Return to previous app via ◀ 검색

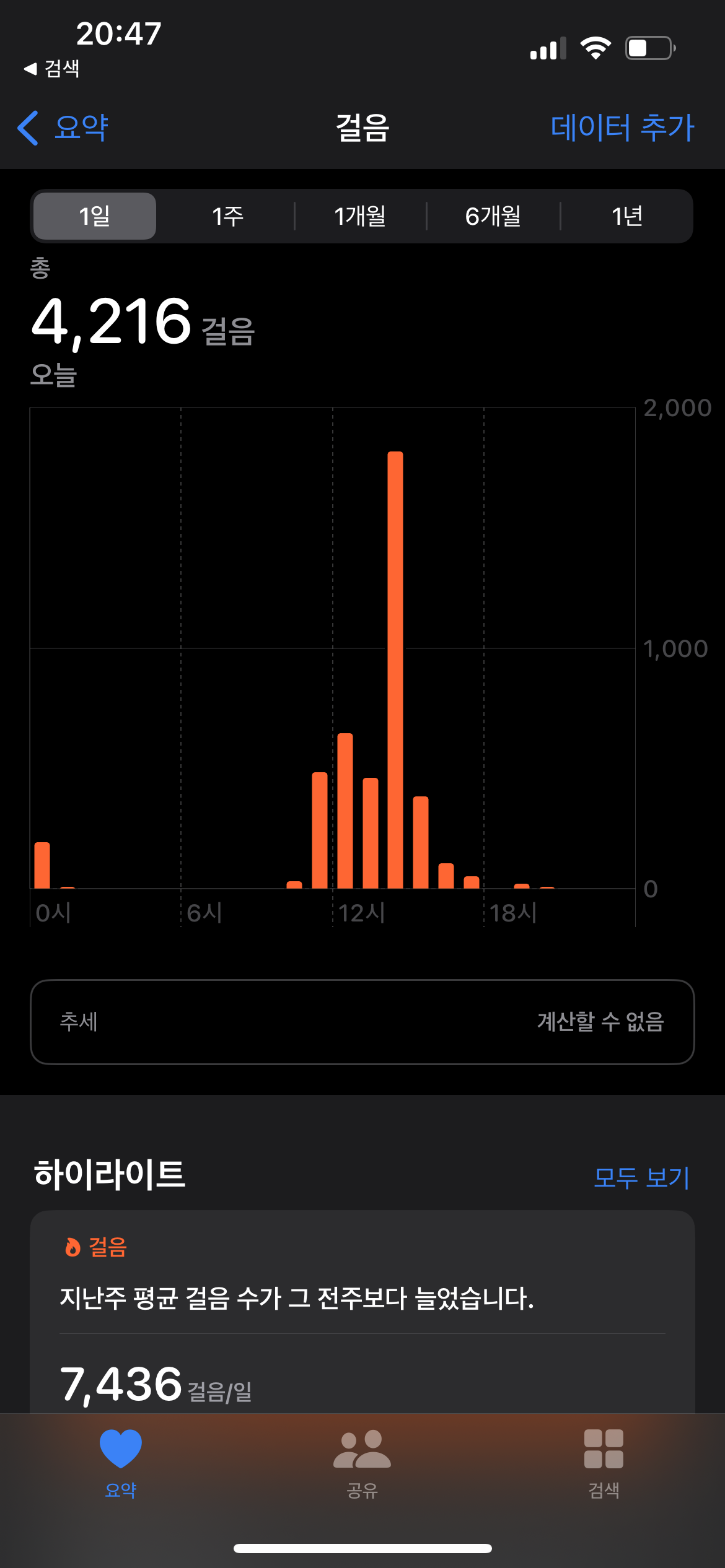click(x=52, y=68)
